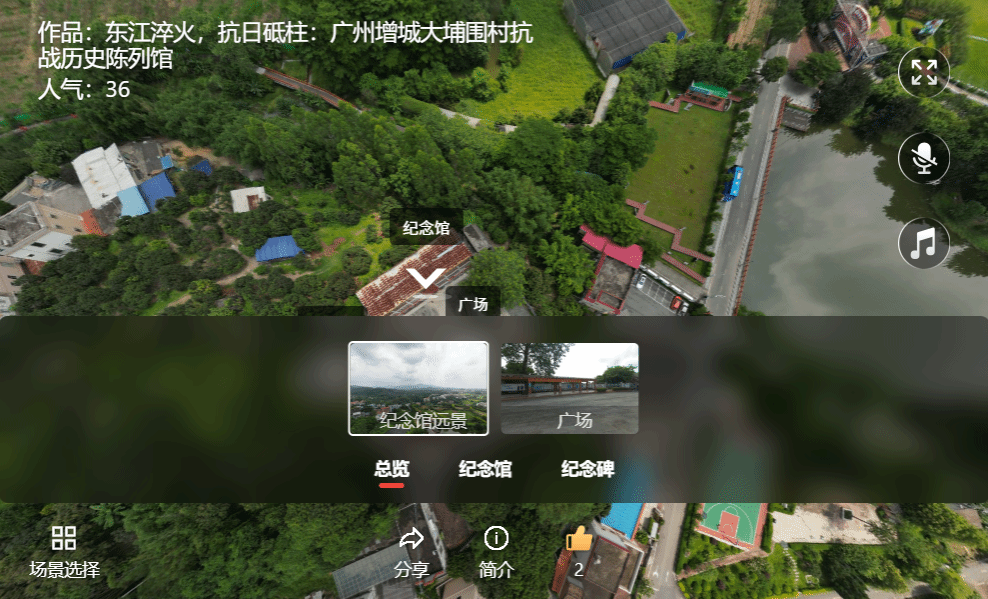988x599 pixels.
Task: Select the 广场 scene thumbnail
Action: click(x=569, y=388)
